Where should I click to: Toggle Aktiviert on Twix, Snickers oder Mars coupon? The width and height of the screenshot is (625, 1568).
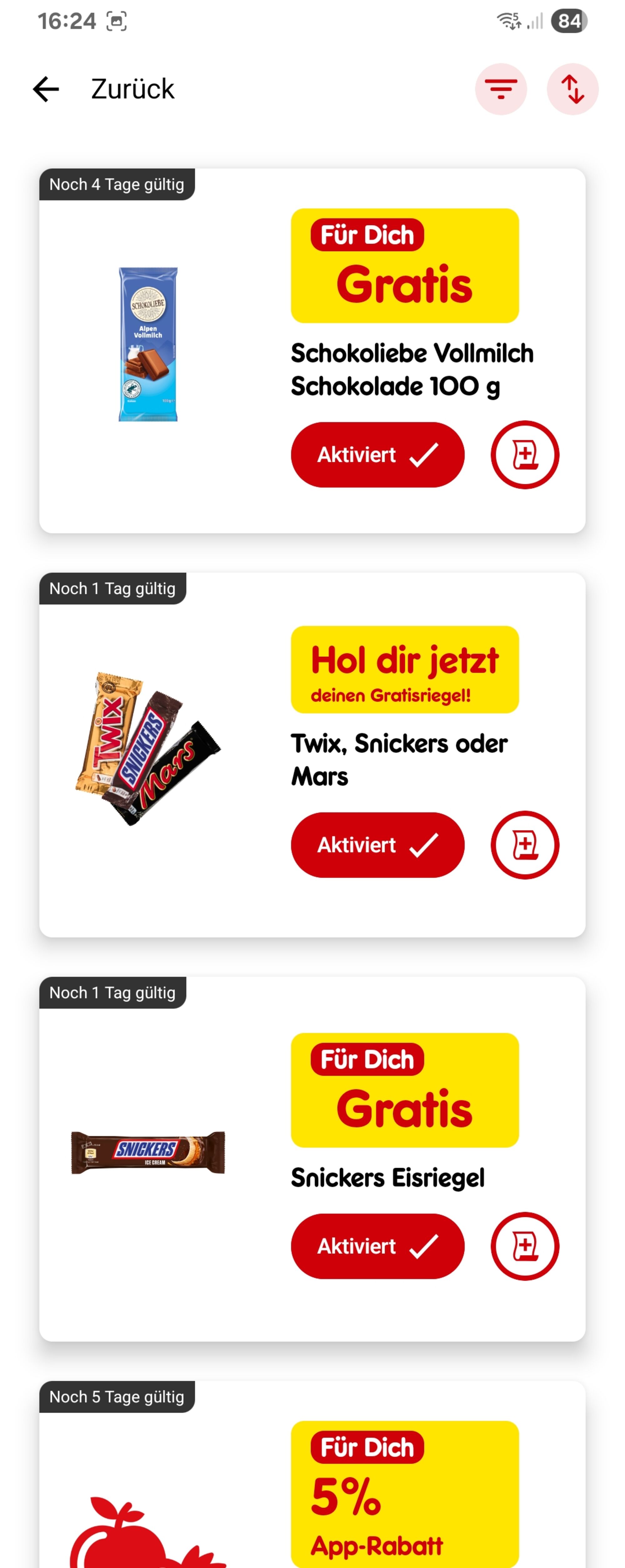(x=377, y=844)
